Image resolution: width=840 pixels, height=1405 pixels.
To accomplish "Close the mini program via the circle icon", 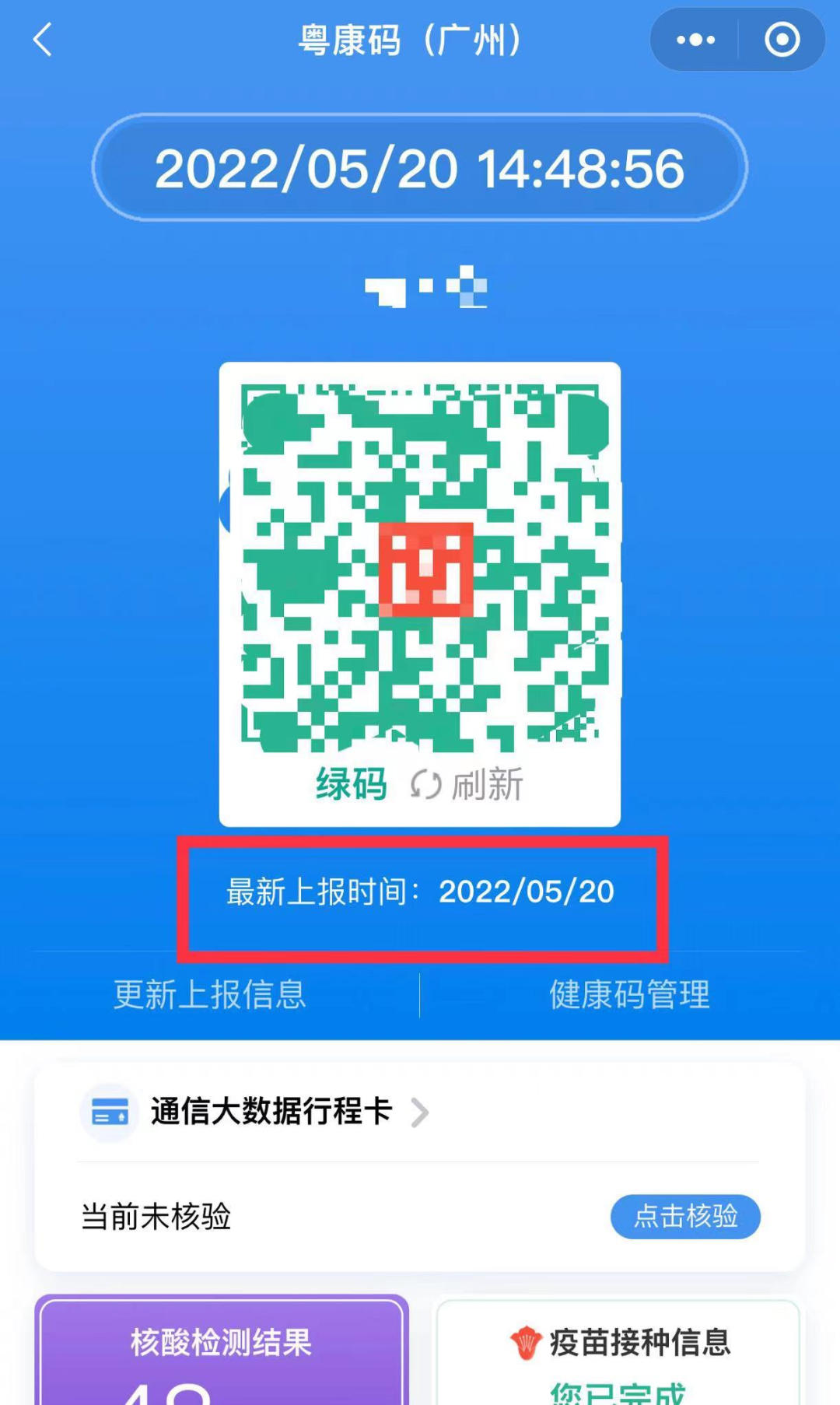I will (782, 40).
